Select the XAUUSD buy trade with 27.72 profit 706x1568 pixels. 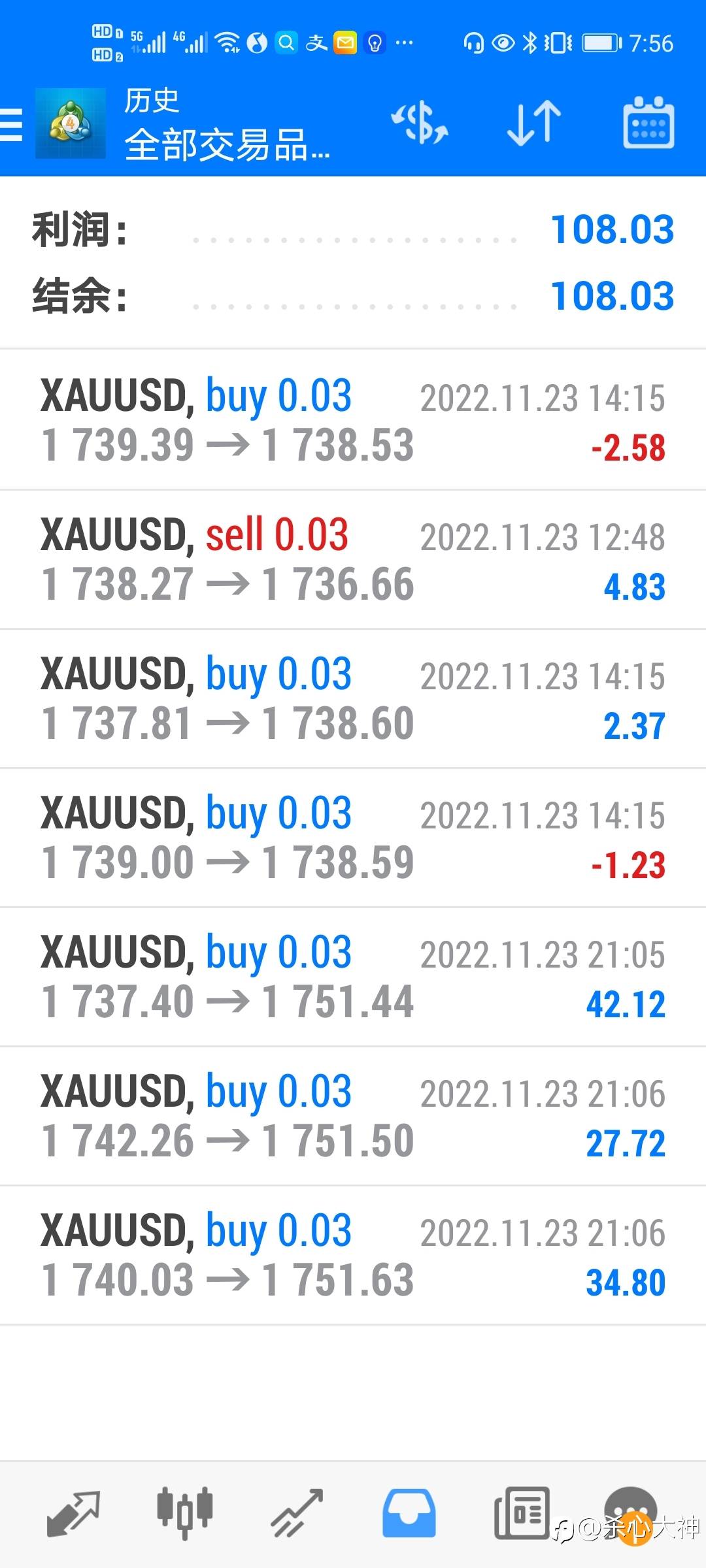pos(353,1117)
